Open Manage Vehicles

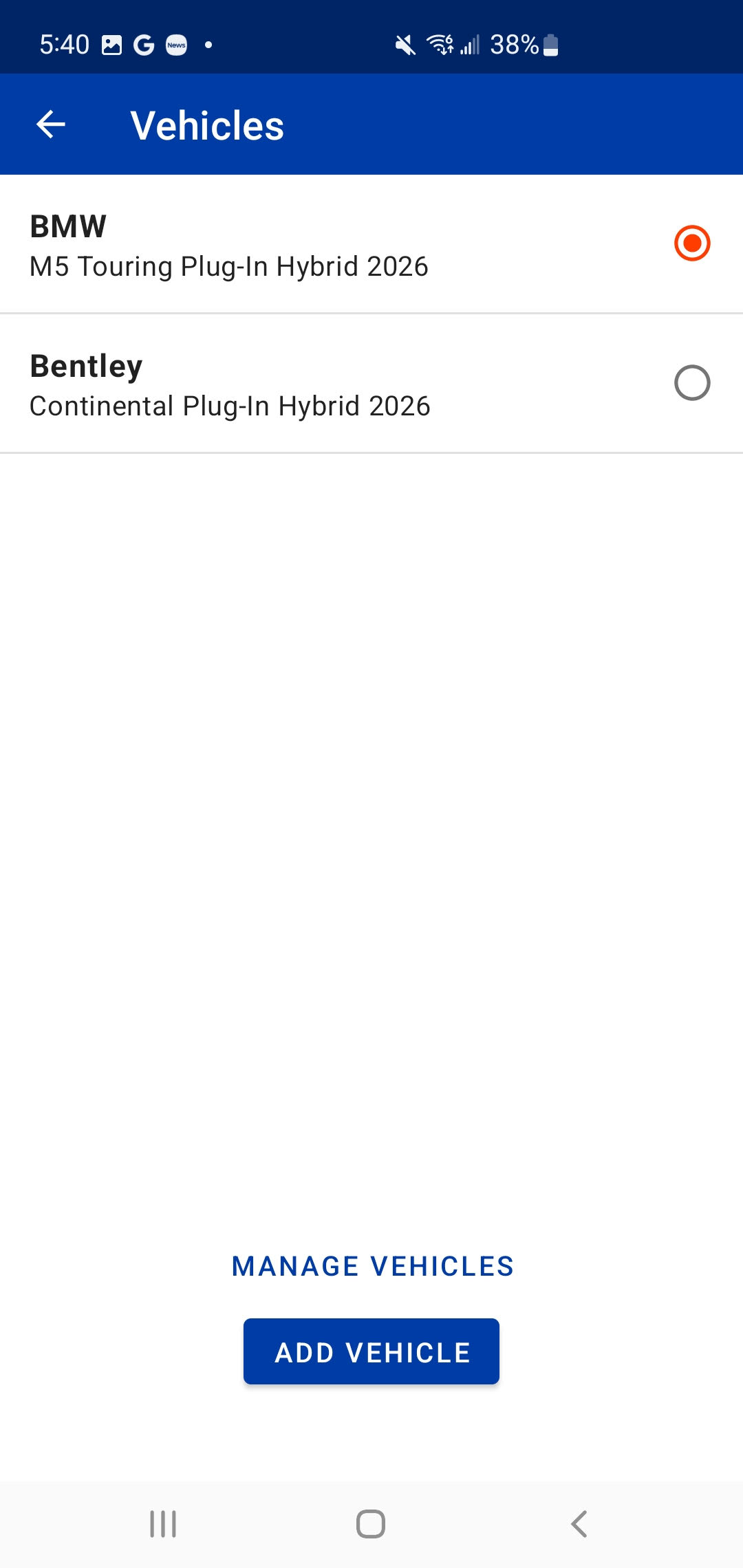pyautogui.click(x=372, y=1266)
